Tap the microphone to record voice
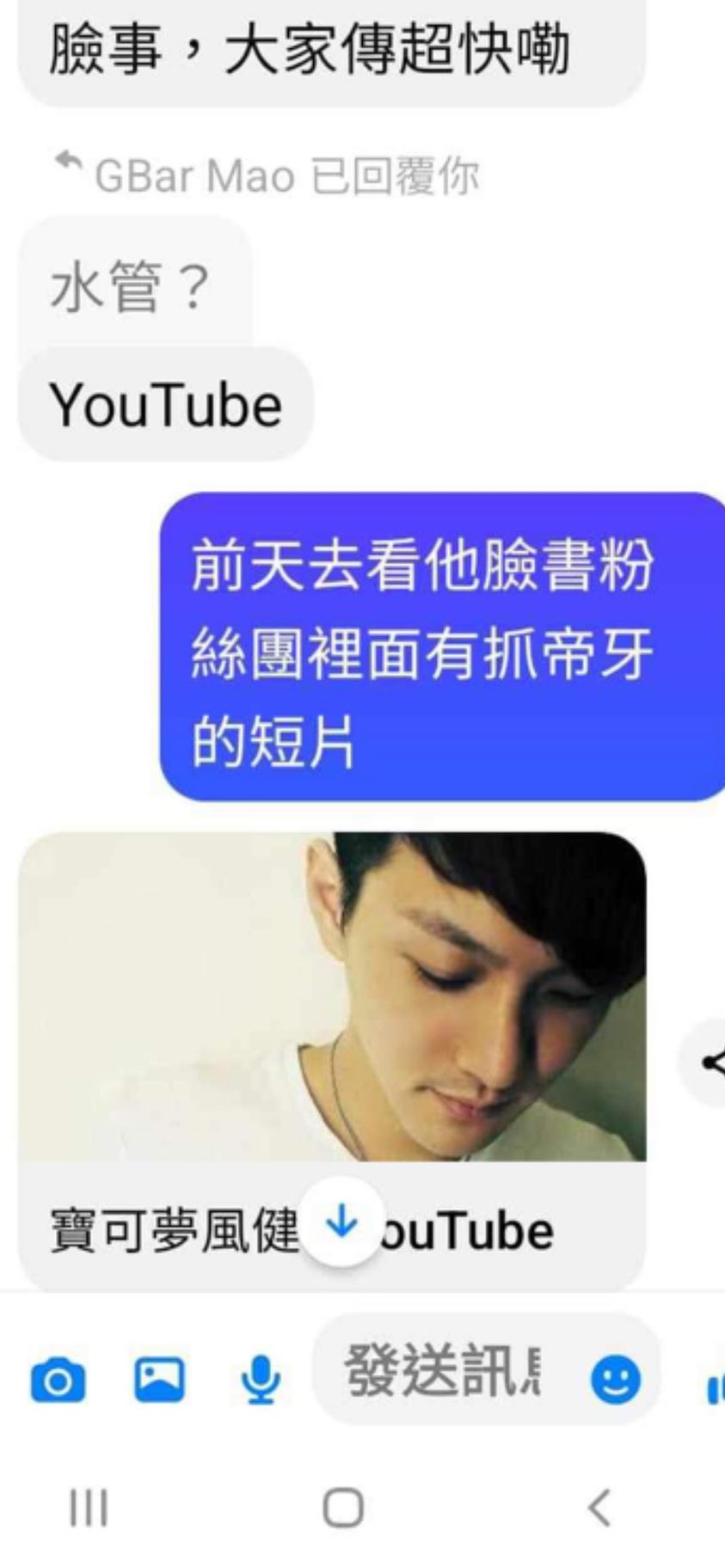Viewport: 725px width, 1568px height. click(260, 1380)
